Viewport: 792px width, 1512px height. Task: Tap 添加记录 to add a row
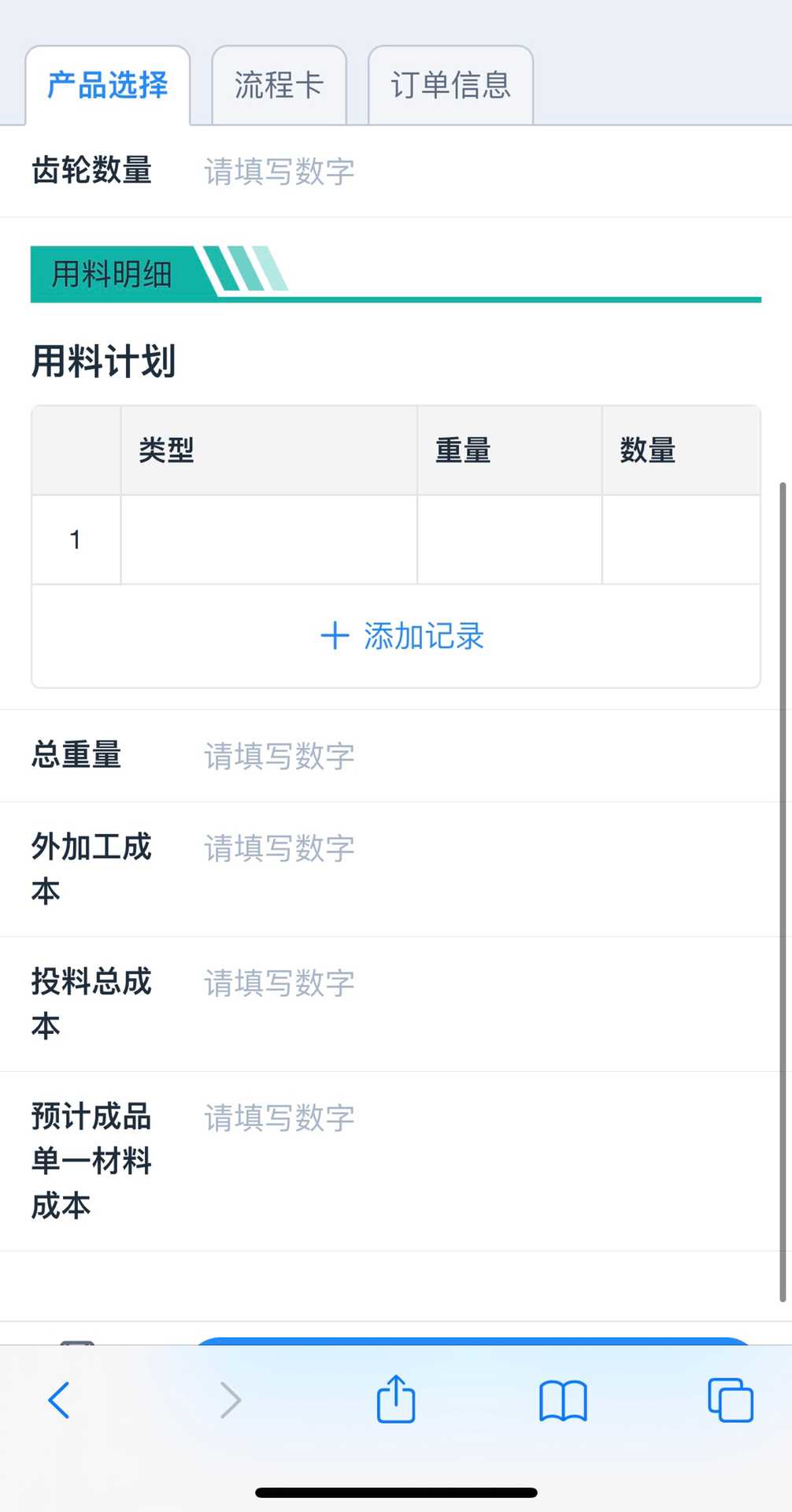(x=402, y=636)
